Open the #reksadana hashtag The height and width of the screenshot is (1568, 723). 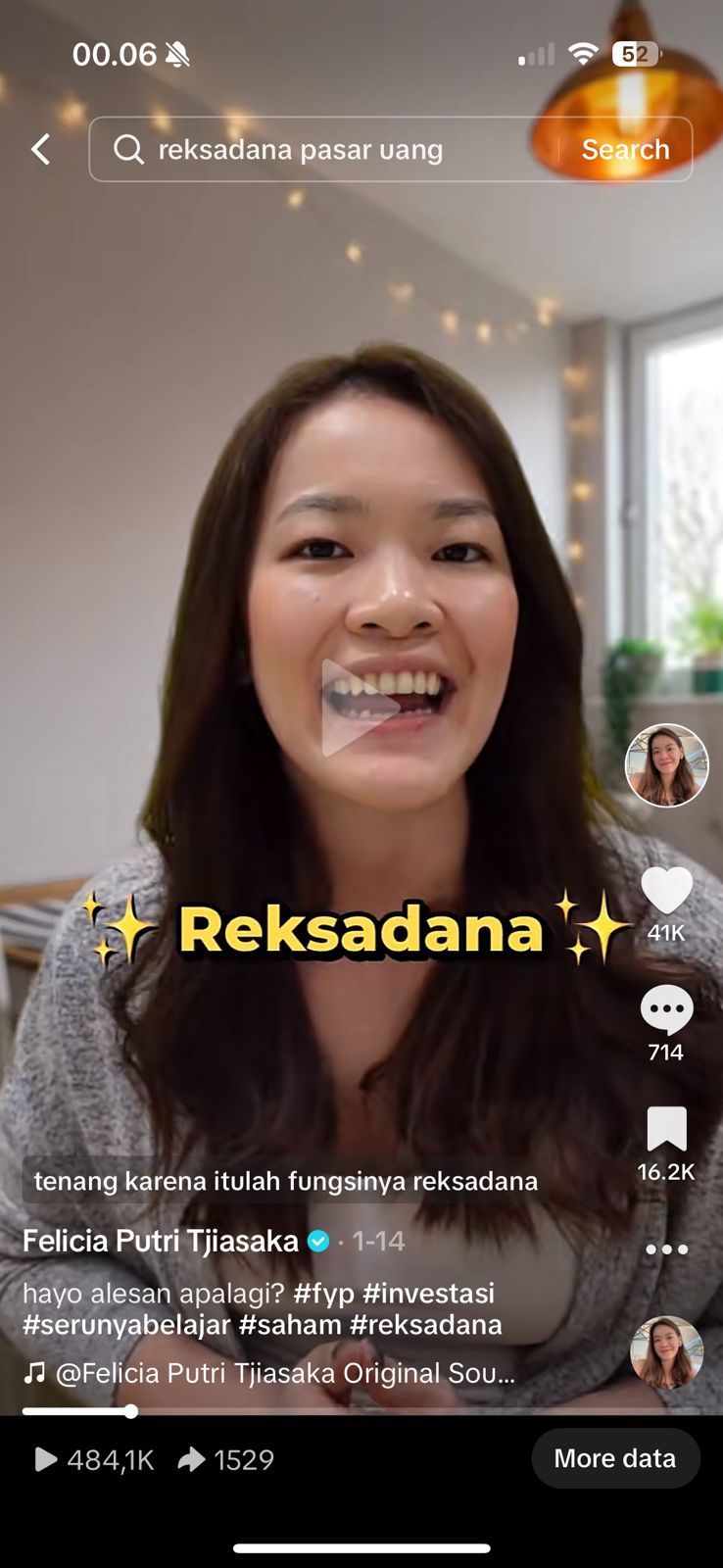tap(425, 1325)
